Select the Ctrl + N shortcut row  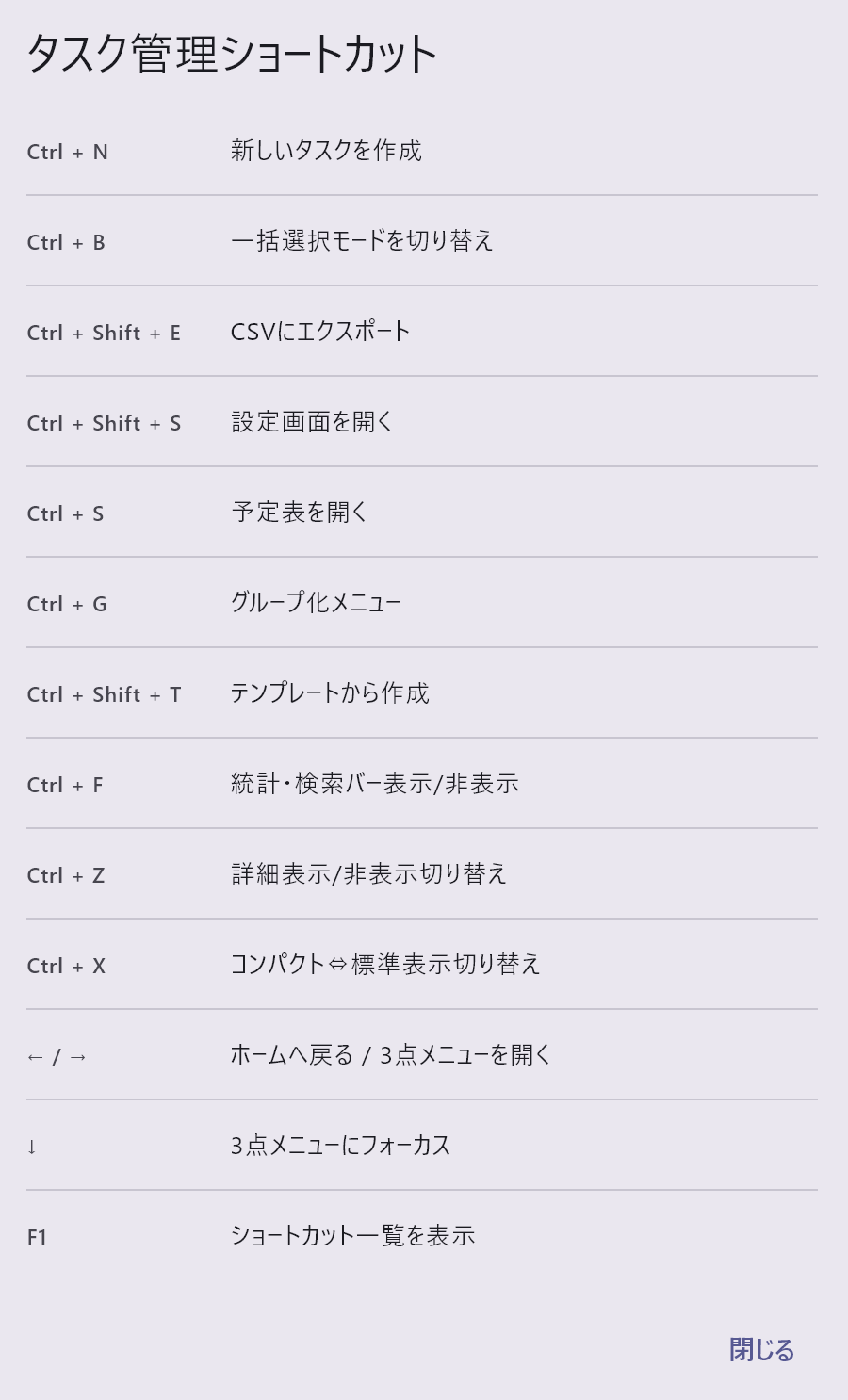click(x=68, y=152)
